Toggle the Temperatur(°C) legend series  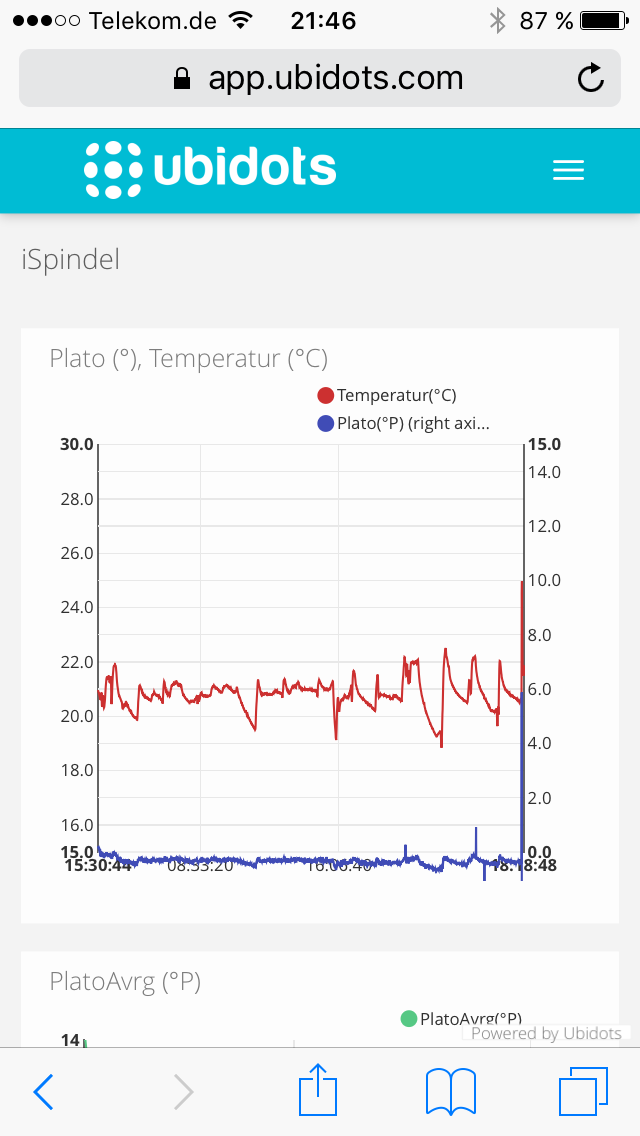pyautogui.click(x=386, y=395)
